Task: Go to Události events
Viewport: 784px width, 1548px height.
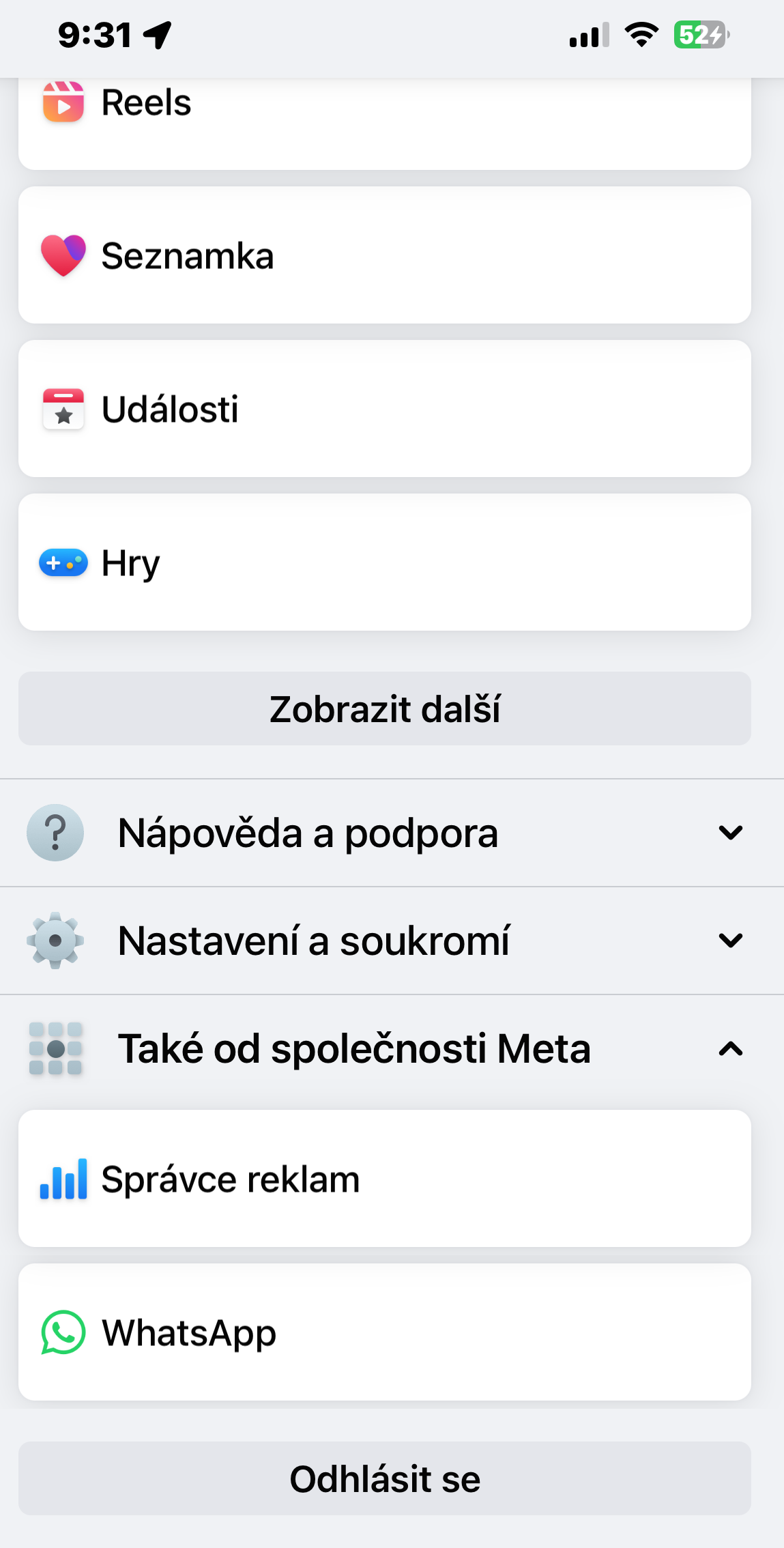Action: tap(384, 409)
